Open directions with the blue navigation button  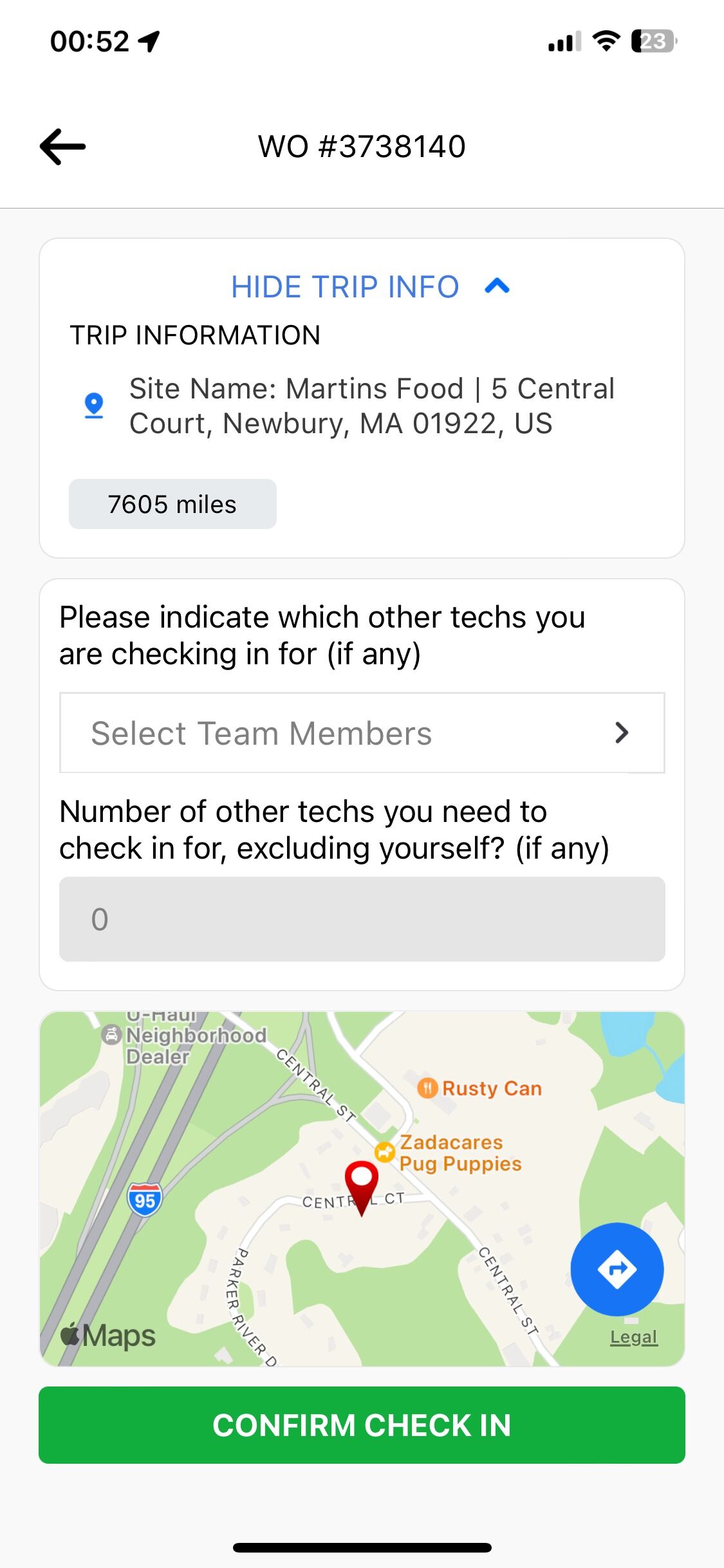click(x=617, y=1269)
